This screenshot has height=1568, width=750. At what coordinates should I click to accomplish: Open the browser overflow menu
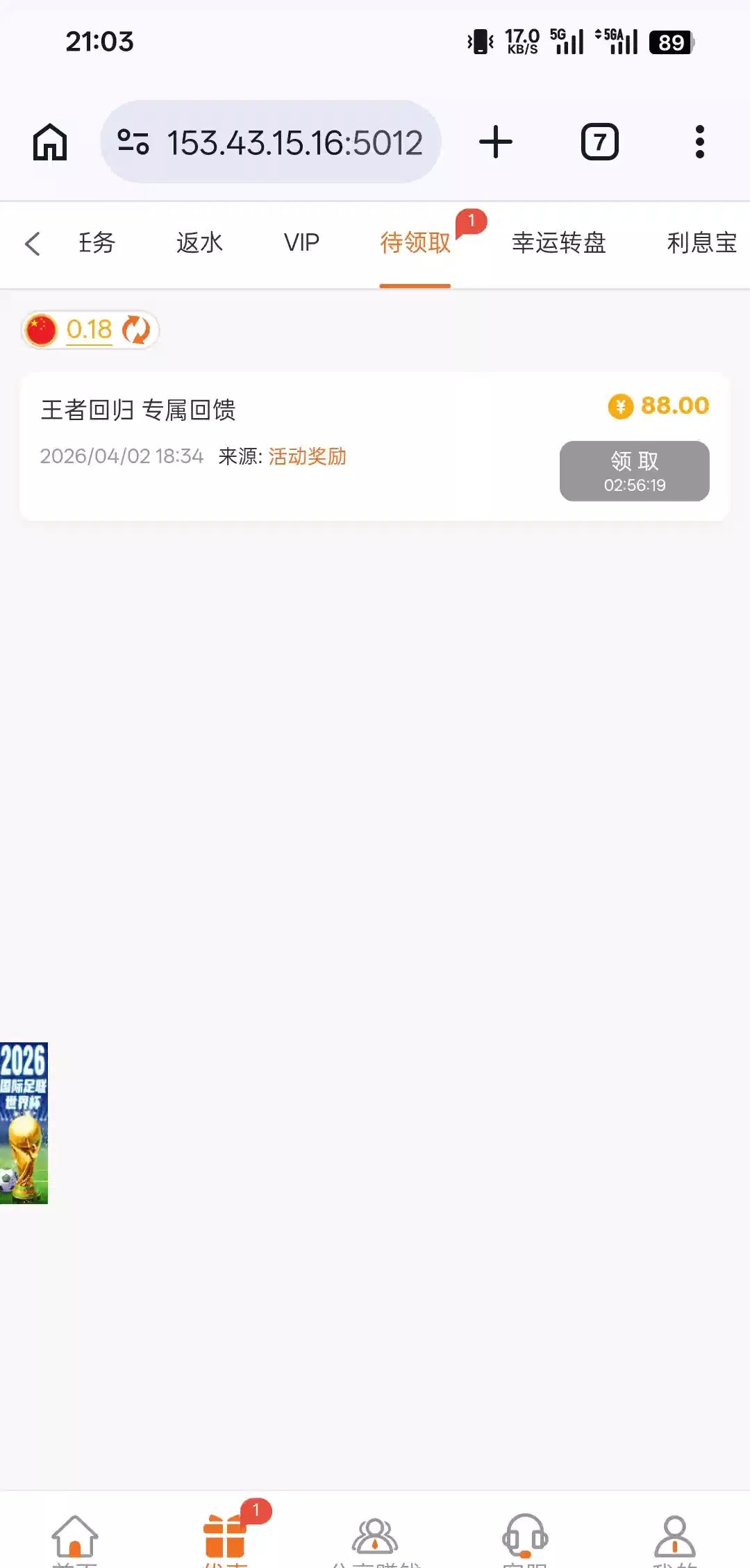tap(699, 142)
